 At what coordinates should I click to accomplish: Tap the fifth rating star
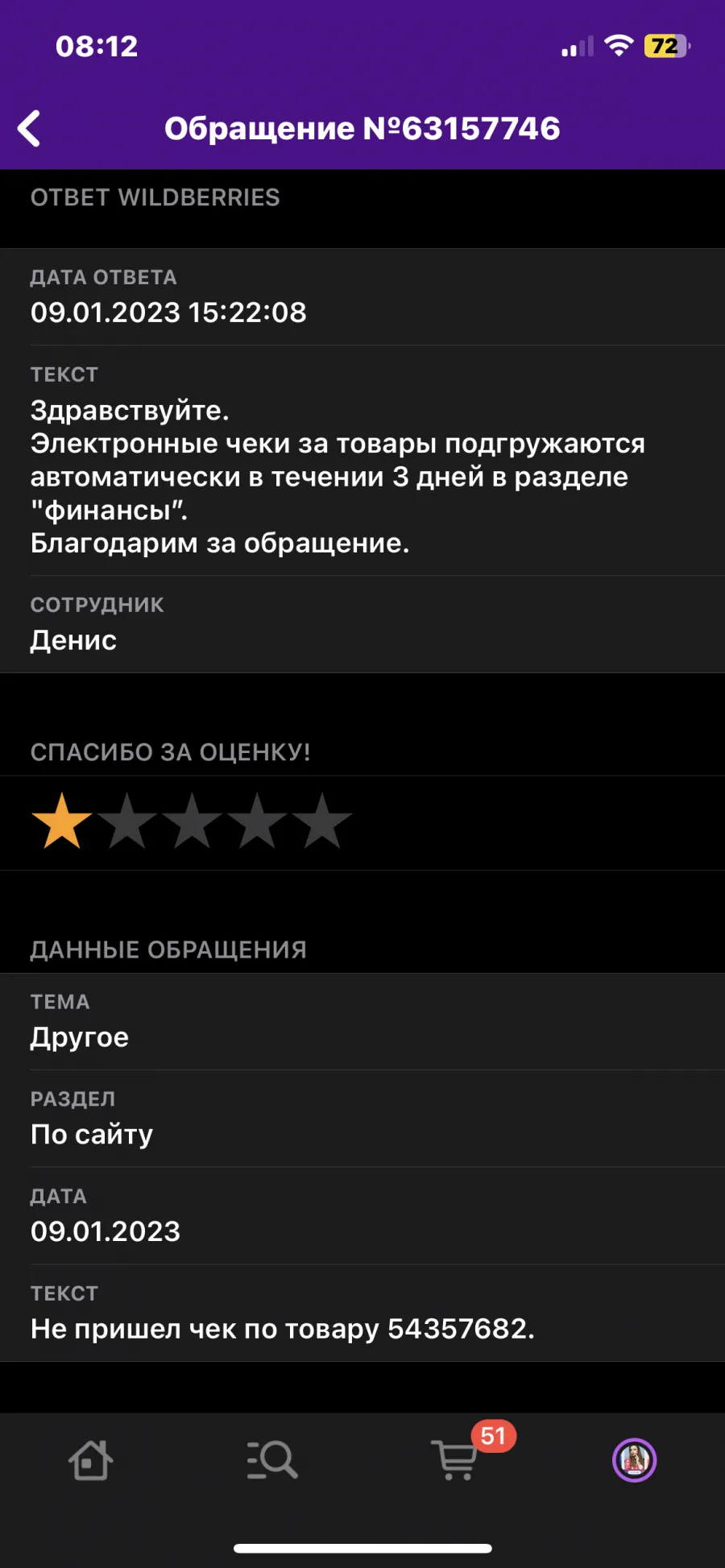(322, 821)
